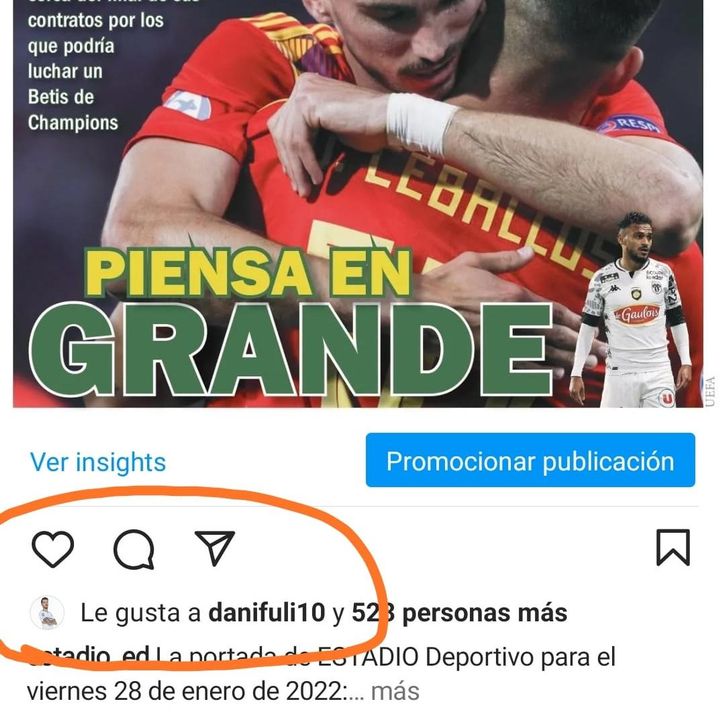View the 523 personas más likes list
Viewport: 725px width, 720px height.
(460, 612)
